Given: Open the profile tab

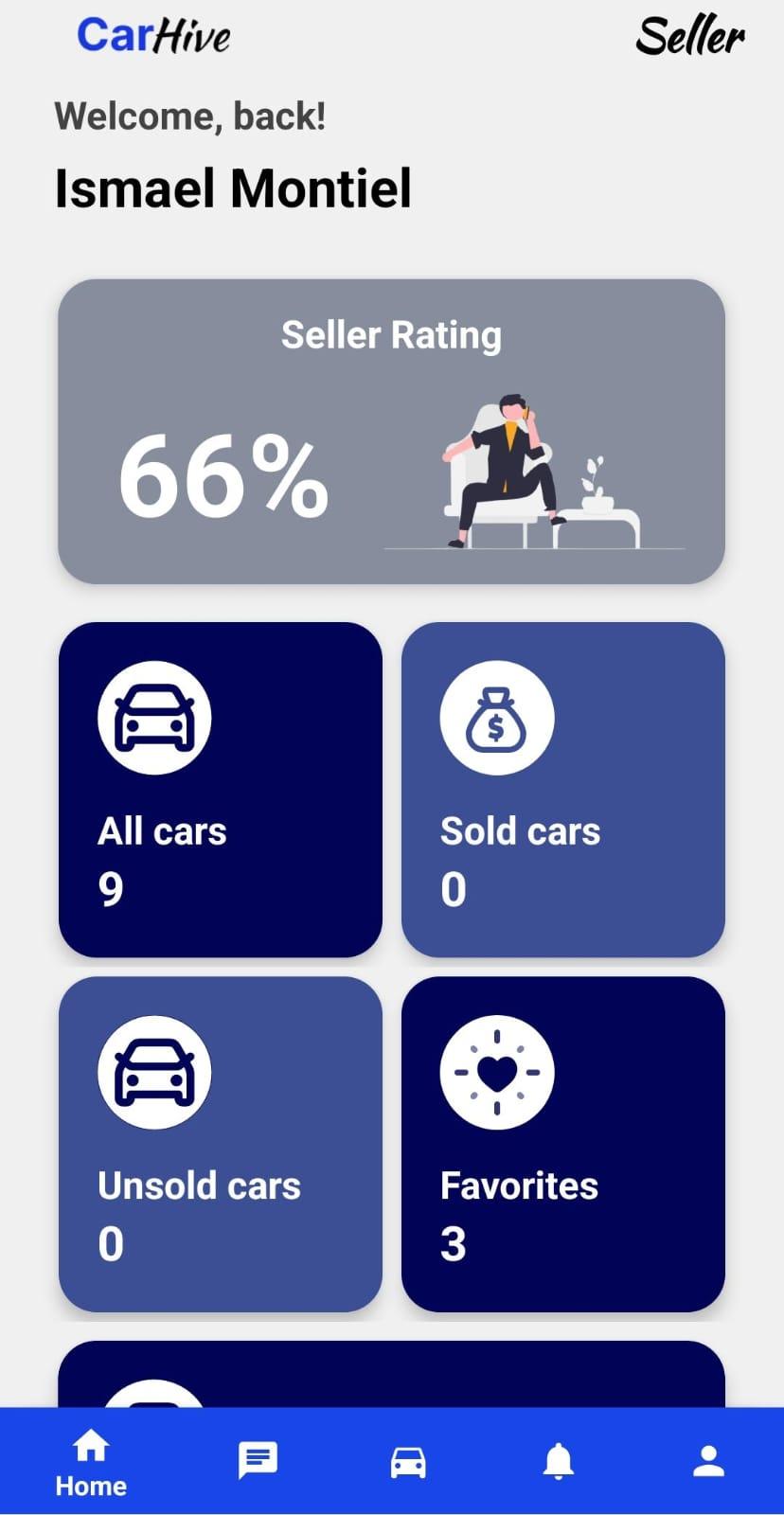Looking at the screenshot, I should (708, 1461).
